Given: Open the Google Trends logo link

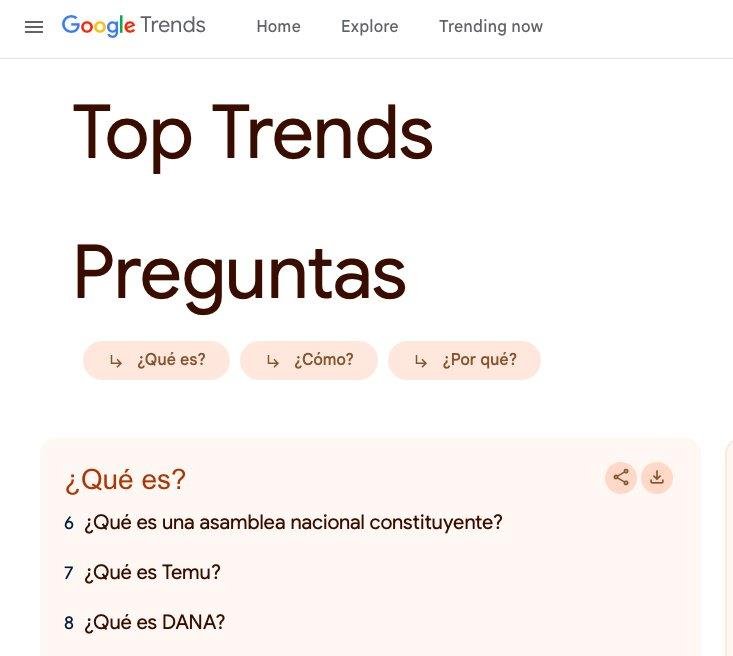Looking at the screenshot, I should pos(133,26).
